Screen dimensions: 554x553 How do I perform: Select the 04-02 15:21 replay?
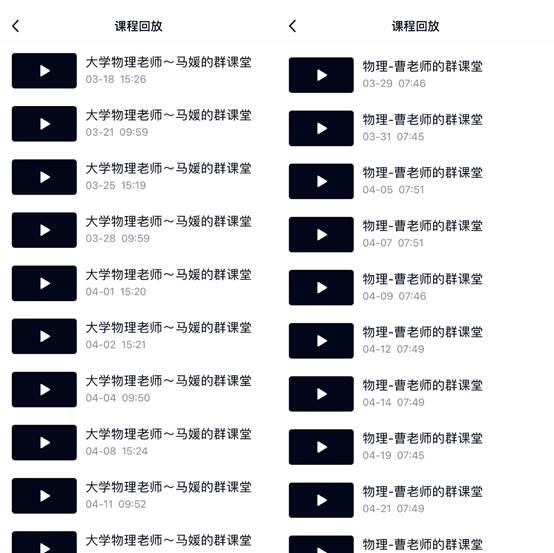132,336
